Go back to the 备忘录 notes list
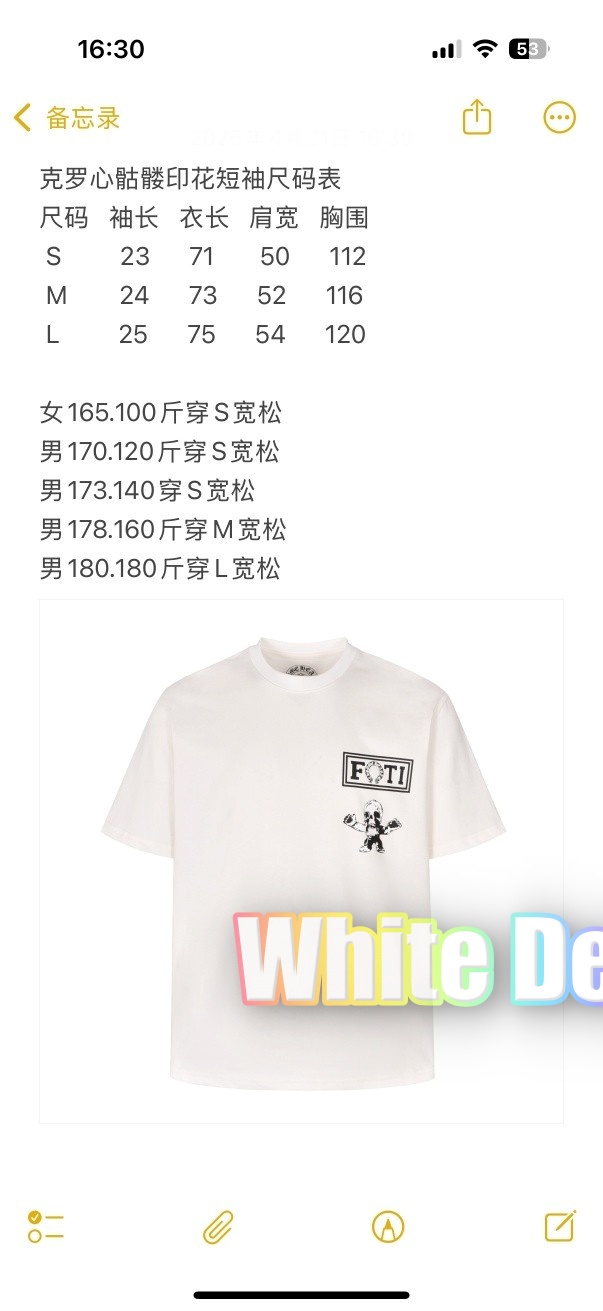Screen dimensions: 603x1311 click(x=66, y=118)
